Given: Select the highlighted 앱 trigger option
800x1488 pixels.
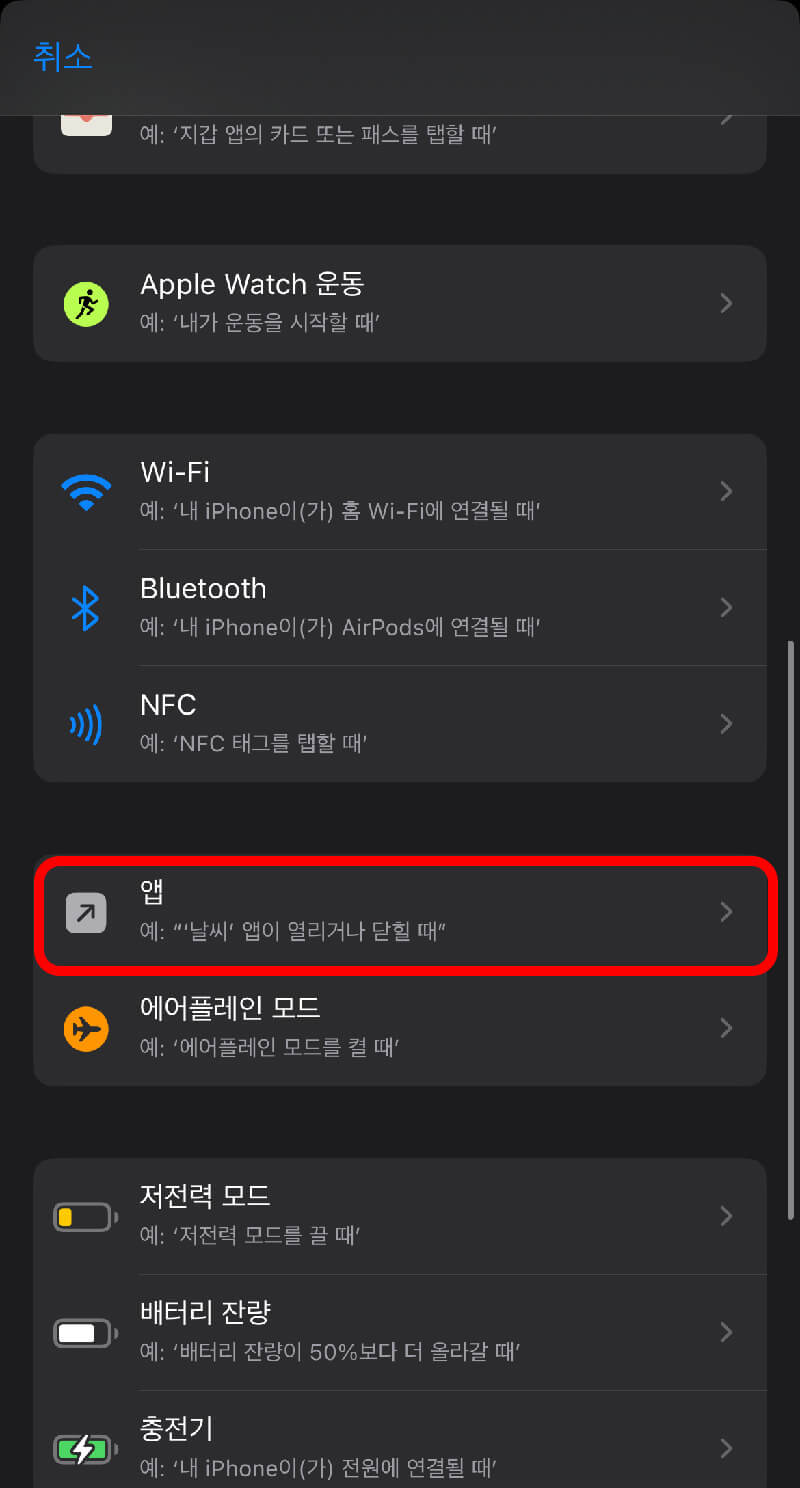Looking at the screenshot, I should (400, 911).
